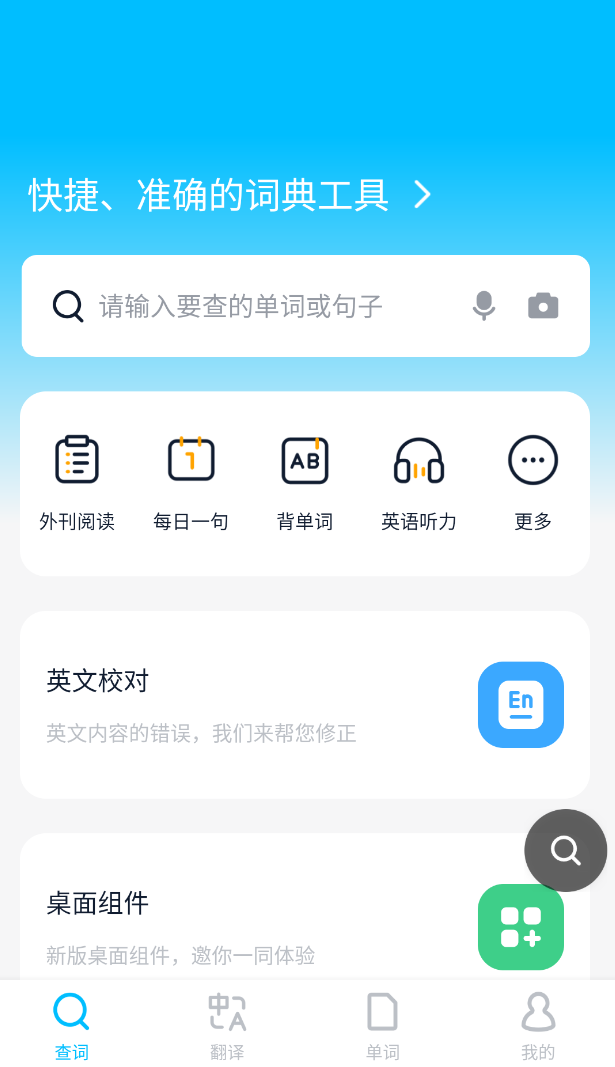Open the 快捷、准确的词典工具 banner link
615x1067 pixels.
tap(230, 195)
